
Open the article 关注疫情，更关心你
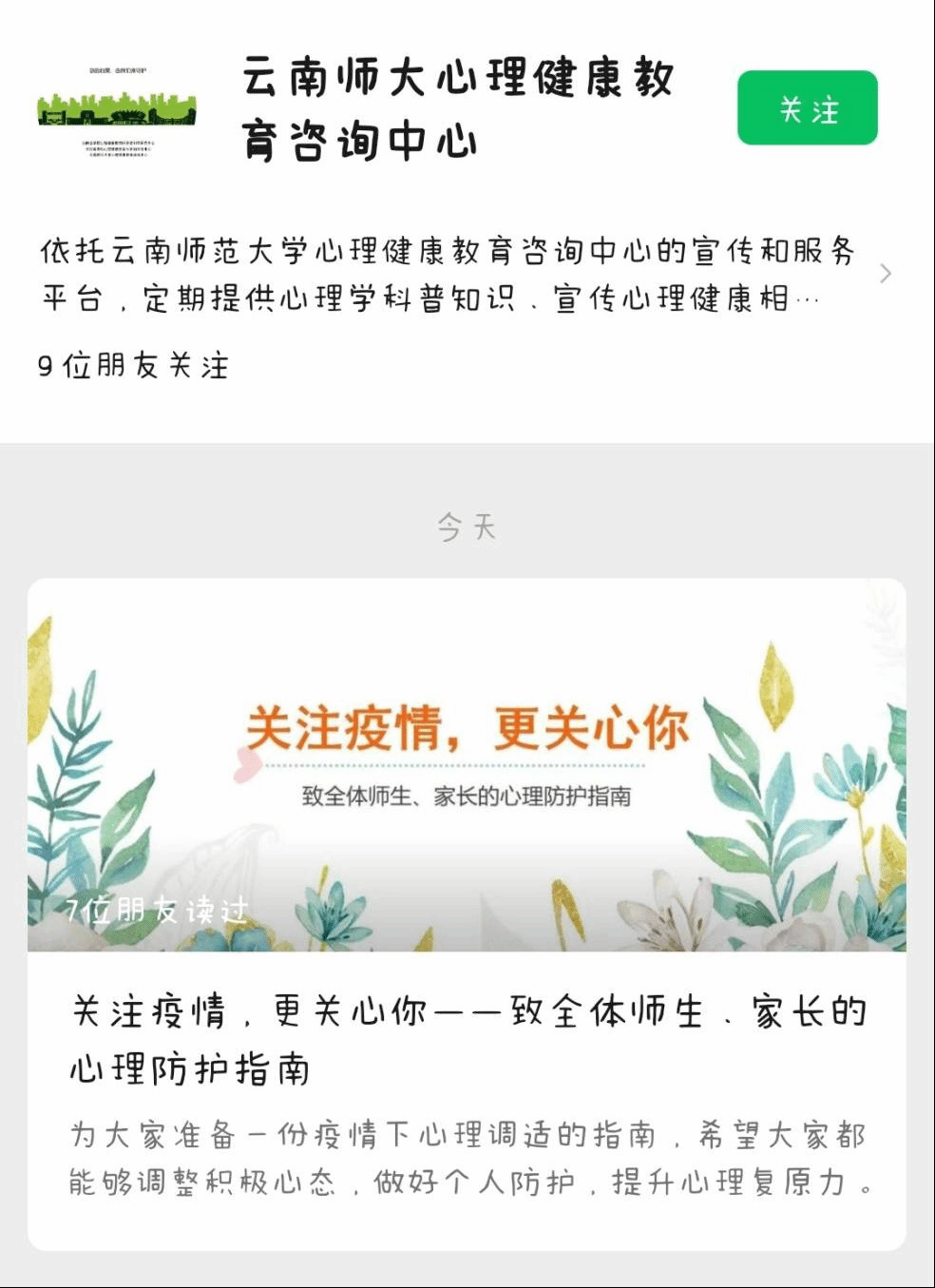pos(467,1039)
